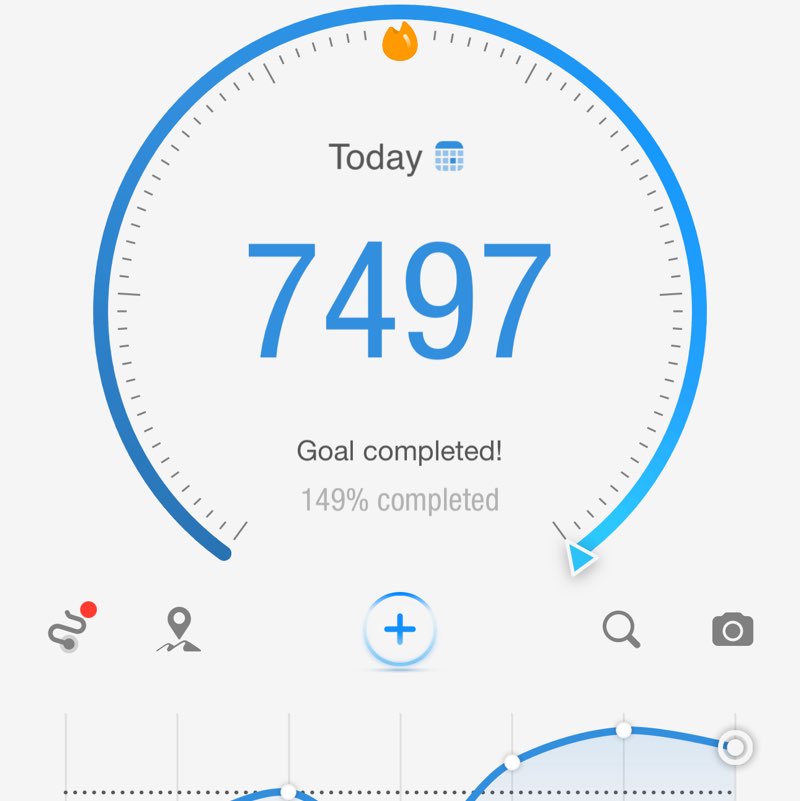Select the 149% completed label

pyautogui.click(x=399, y=498)
